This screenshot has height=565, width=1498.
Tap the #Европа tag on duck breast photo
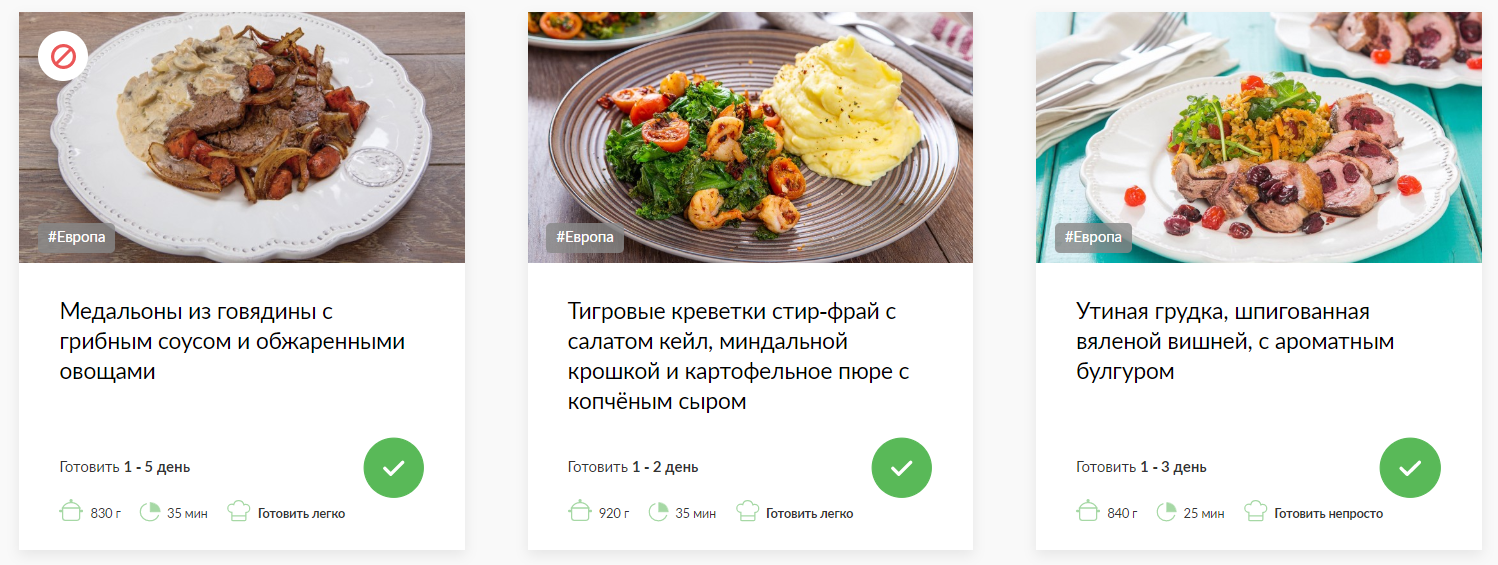(x=1093, y=238)
